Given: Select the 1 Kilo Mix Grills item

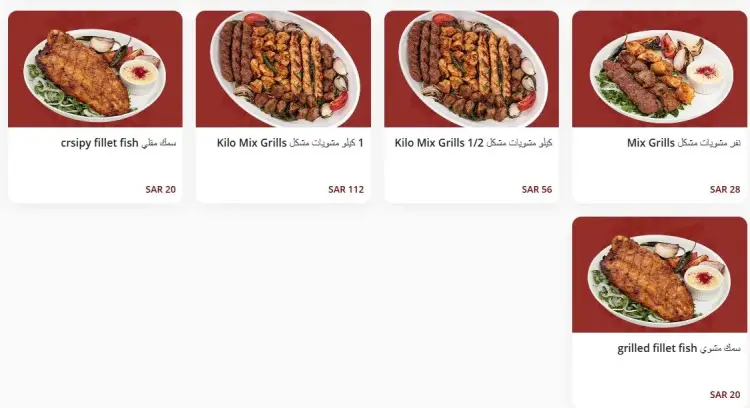Looking at the screenshot, I should (283, 106).
